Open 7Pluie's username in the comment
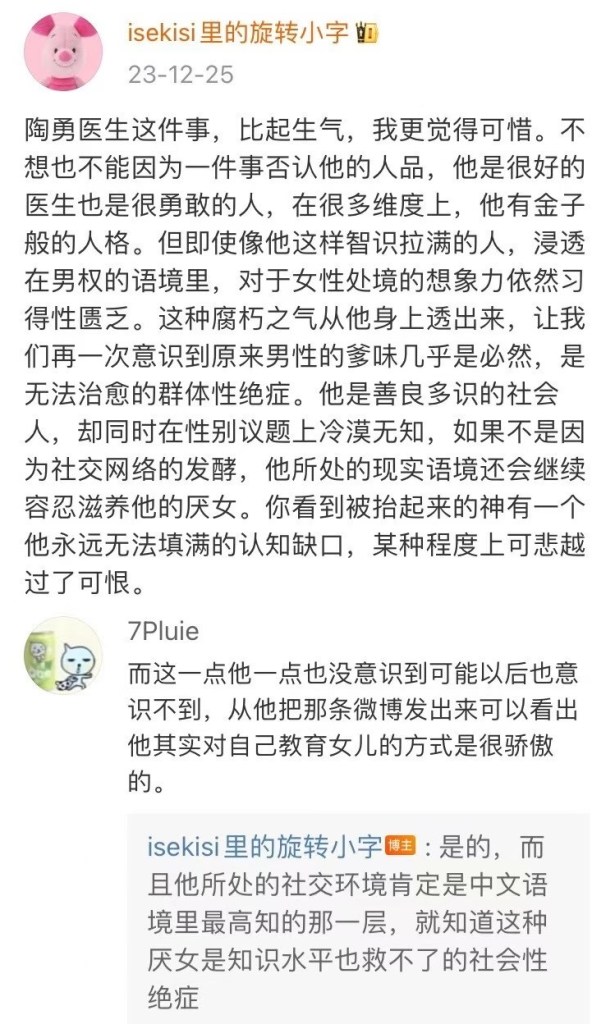615x1024 pixels. tap(163, 631)
